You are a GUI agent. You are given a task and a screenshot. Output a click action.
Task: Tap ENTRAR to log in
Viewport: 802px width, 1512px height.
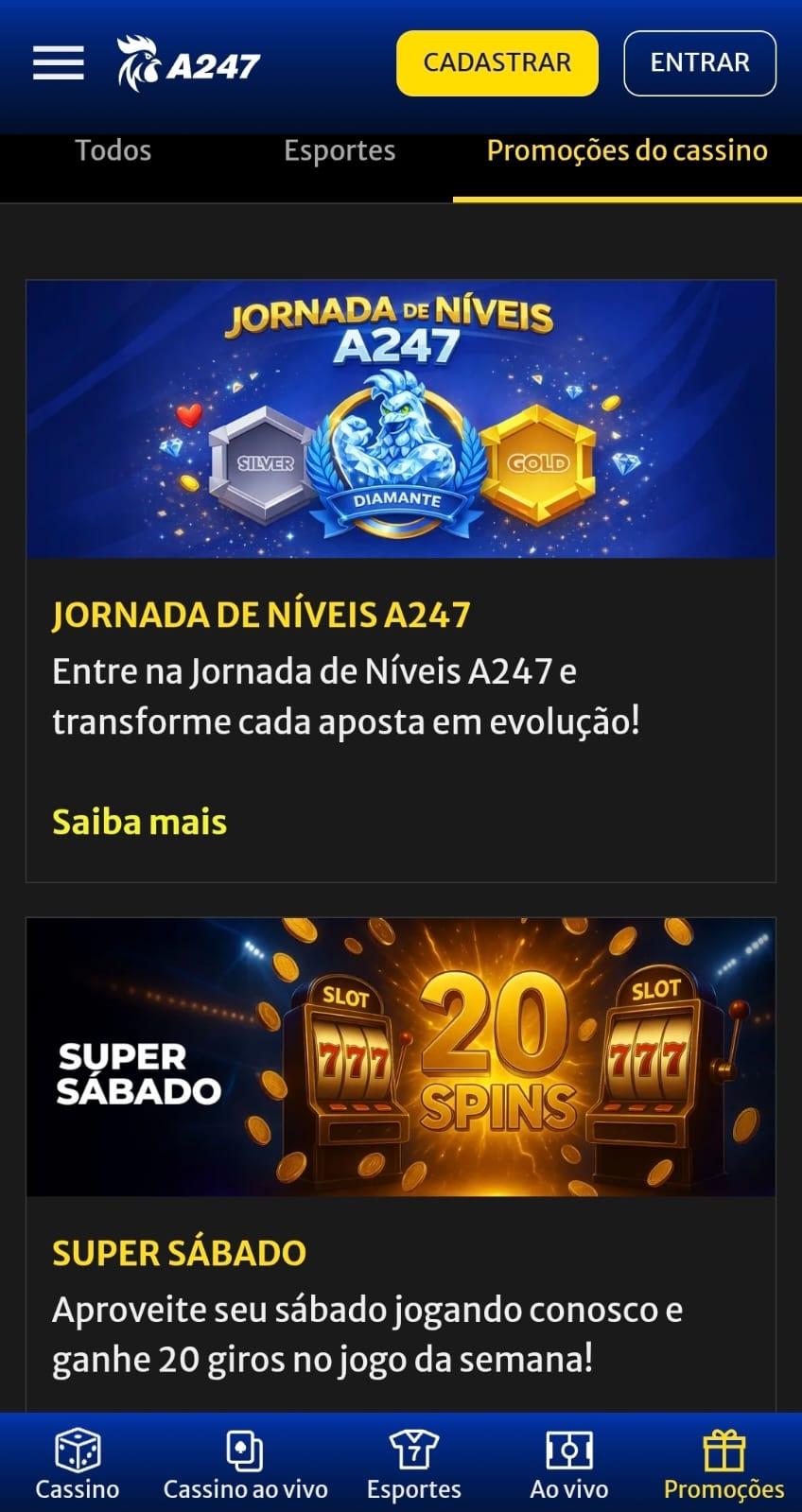[x=699, y=63]
